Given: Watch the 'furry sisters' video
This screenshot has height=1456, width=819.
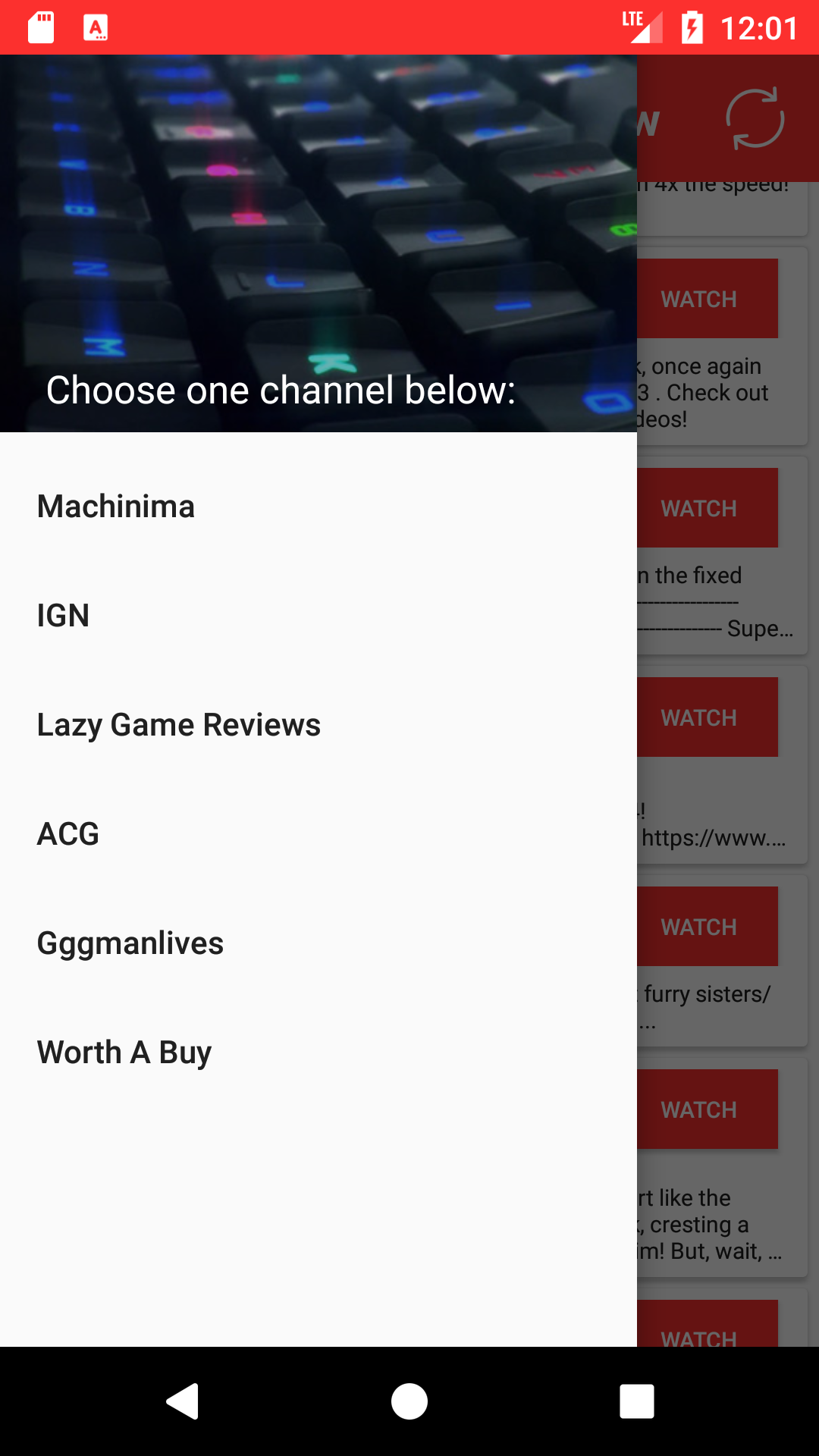Looking at the screenshot, I should coord(698,926).
